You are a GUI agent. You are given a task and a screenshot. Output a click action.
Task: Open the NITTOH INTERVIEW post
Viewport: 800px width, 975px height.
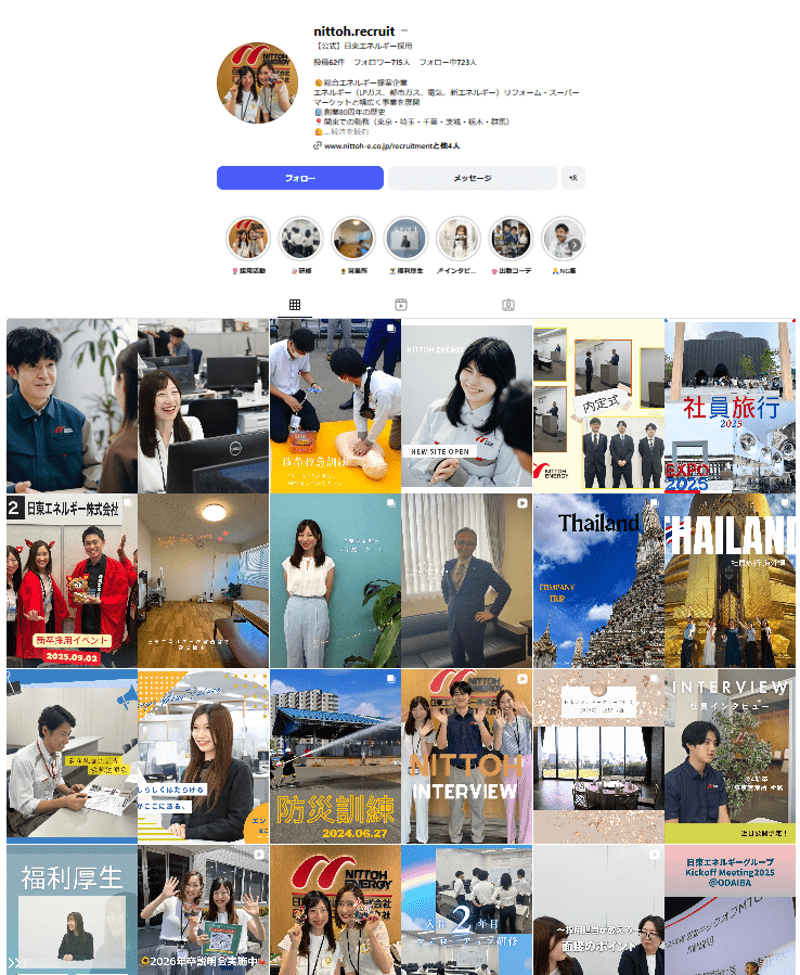[x=467, y=757]
